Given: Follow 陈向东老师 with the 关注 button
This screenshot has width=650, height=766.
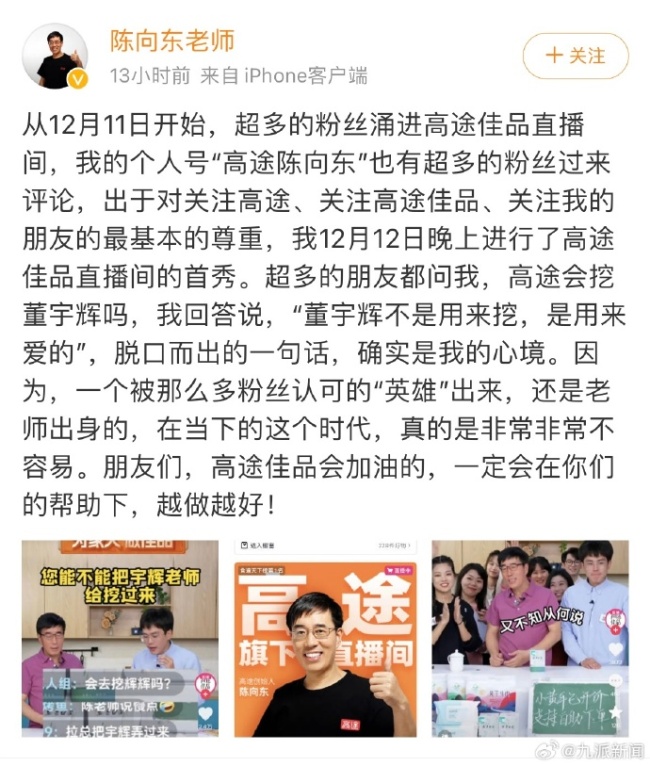Looking at the screenshot, I should click(x=575, y=56).
